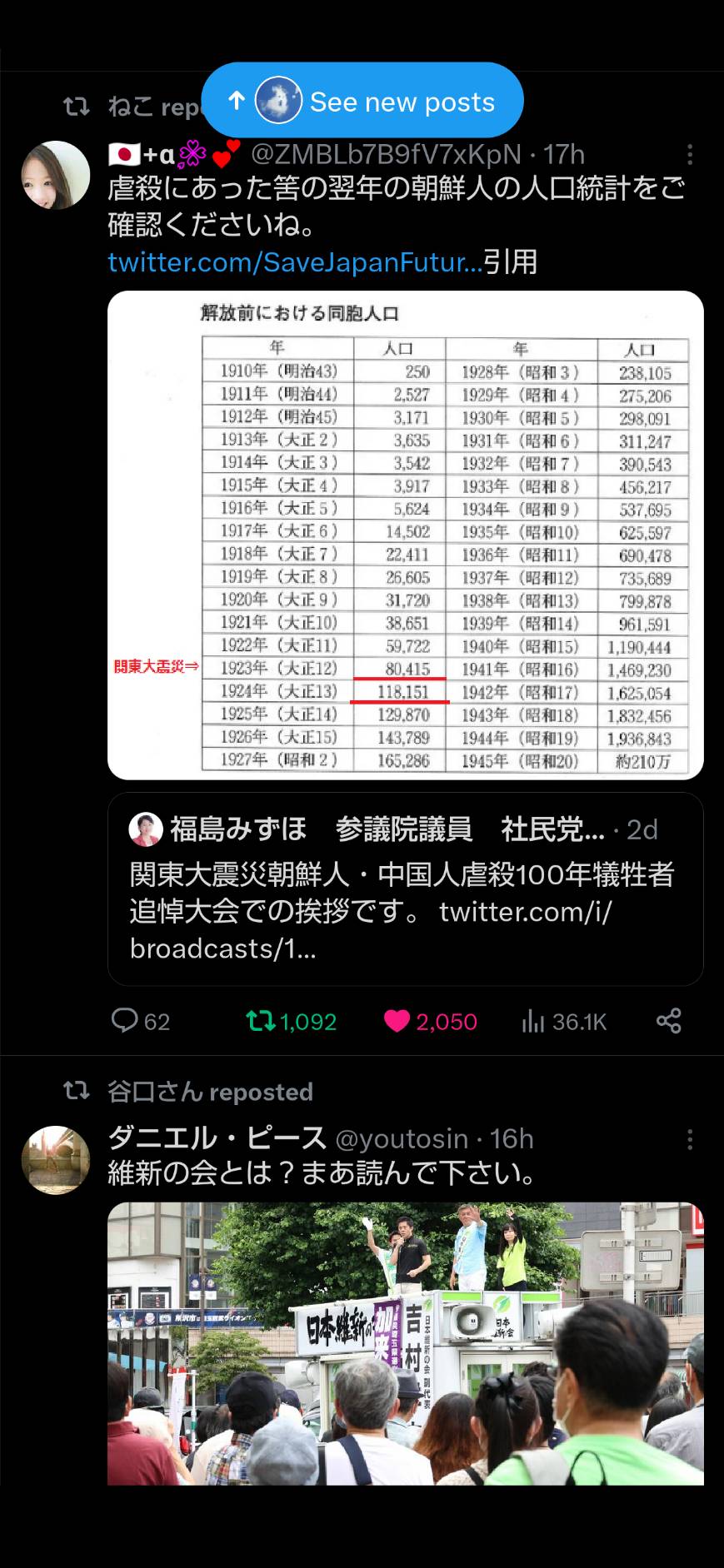View the population statistics table image

coord(406,535)
